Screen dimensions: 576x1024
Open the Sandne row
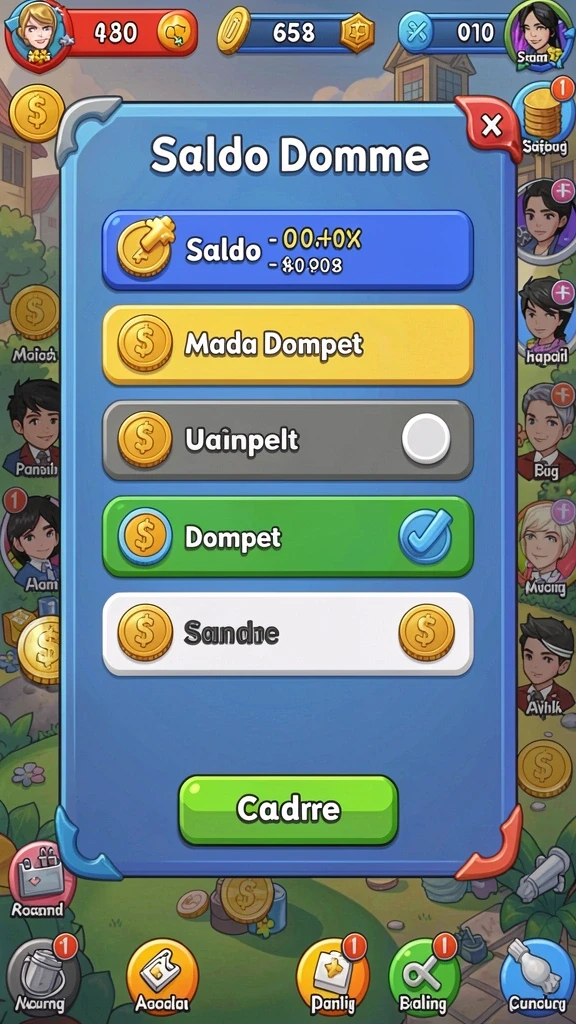(287, 633)
